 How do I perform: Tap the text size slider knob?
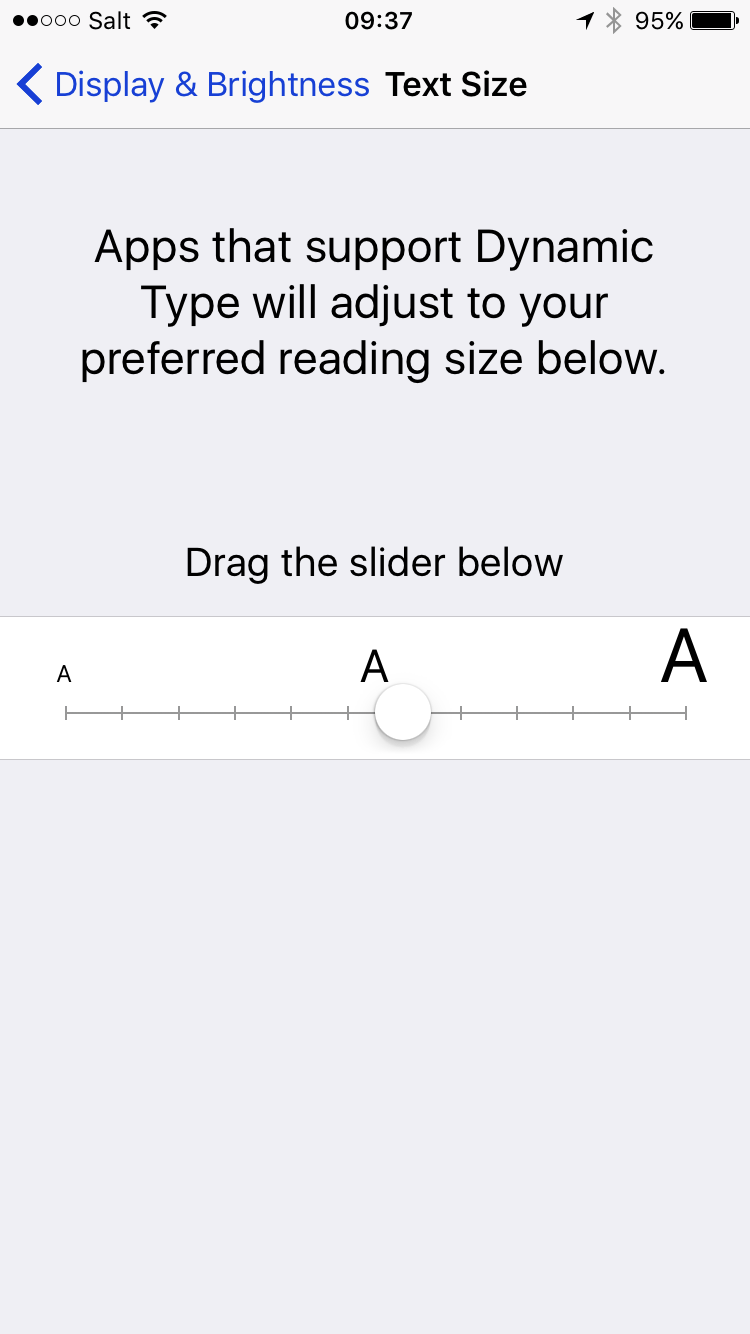(403, 712)
